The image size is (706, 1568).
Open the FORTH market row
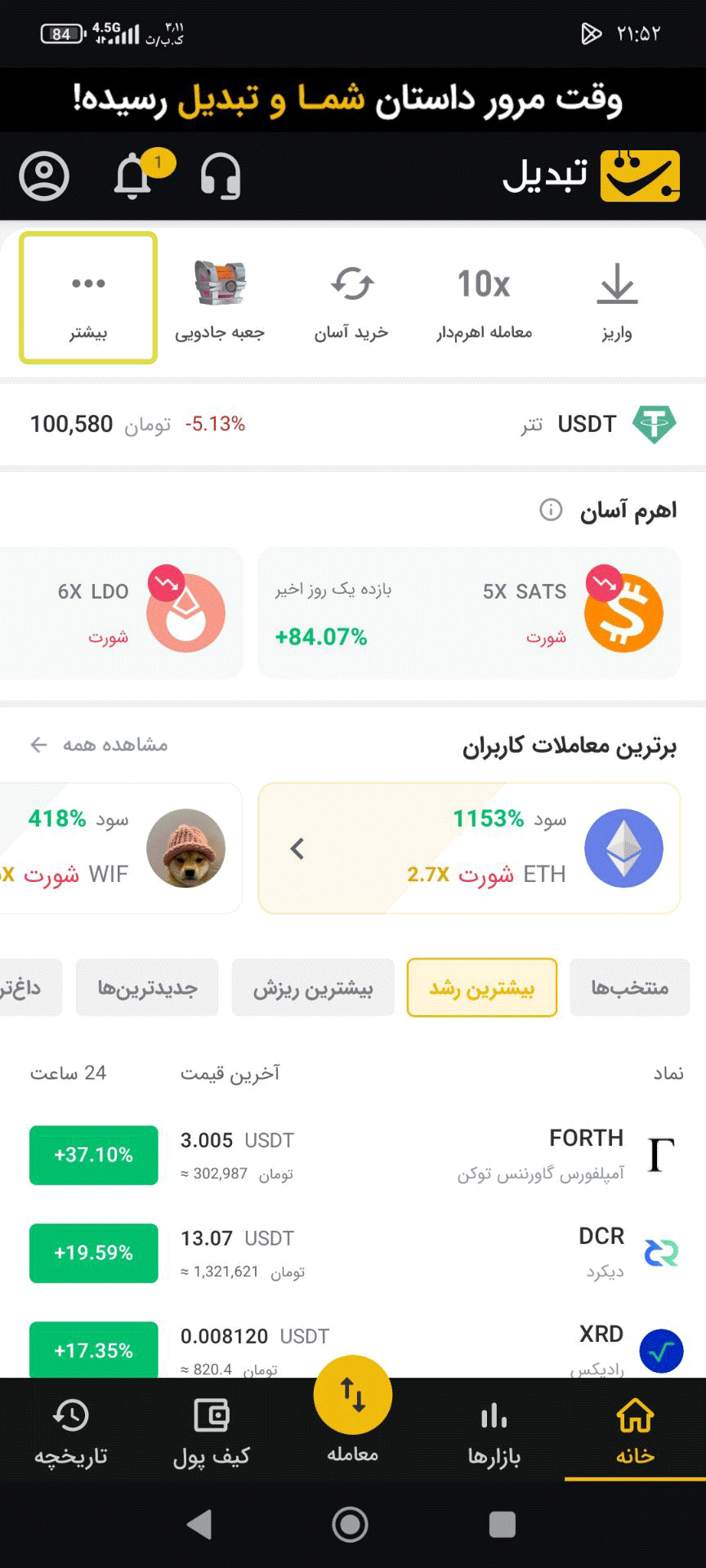[353, 1155]
